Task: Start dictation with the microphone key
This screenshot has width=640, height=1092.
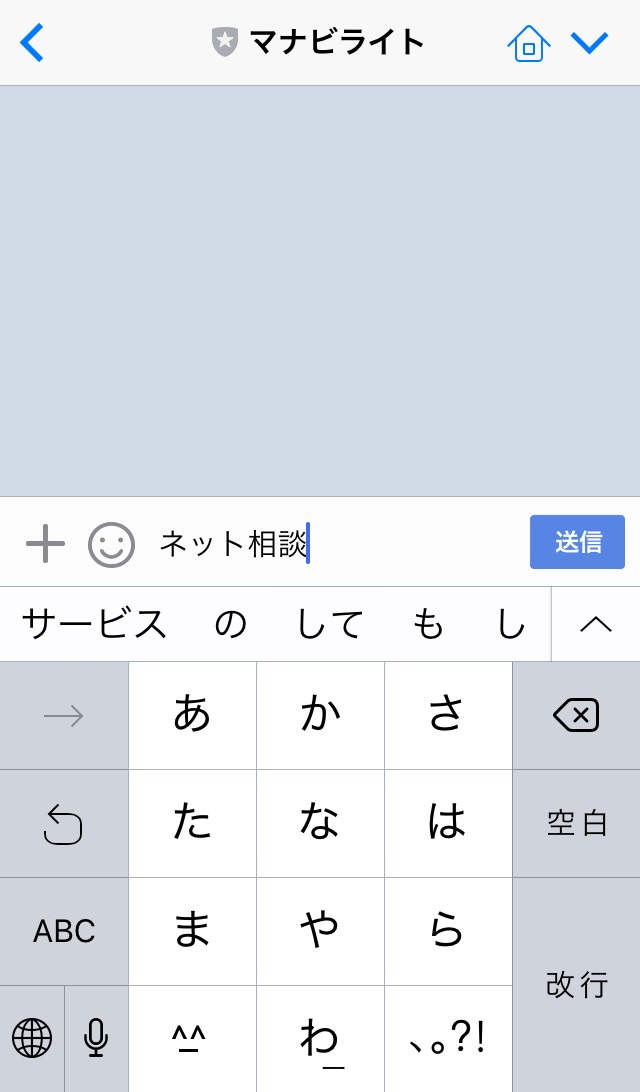Action: [x=96, y=1038]
